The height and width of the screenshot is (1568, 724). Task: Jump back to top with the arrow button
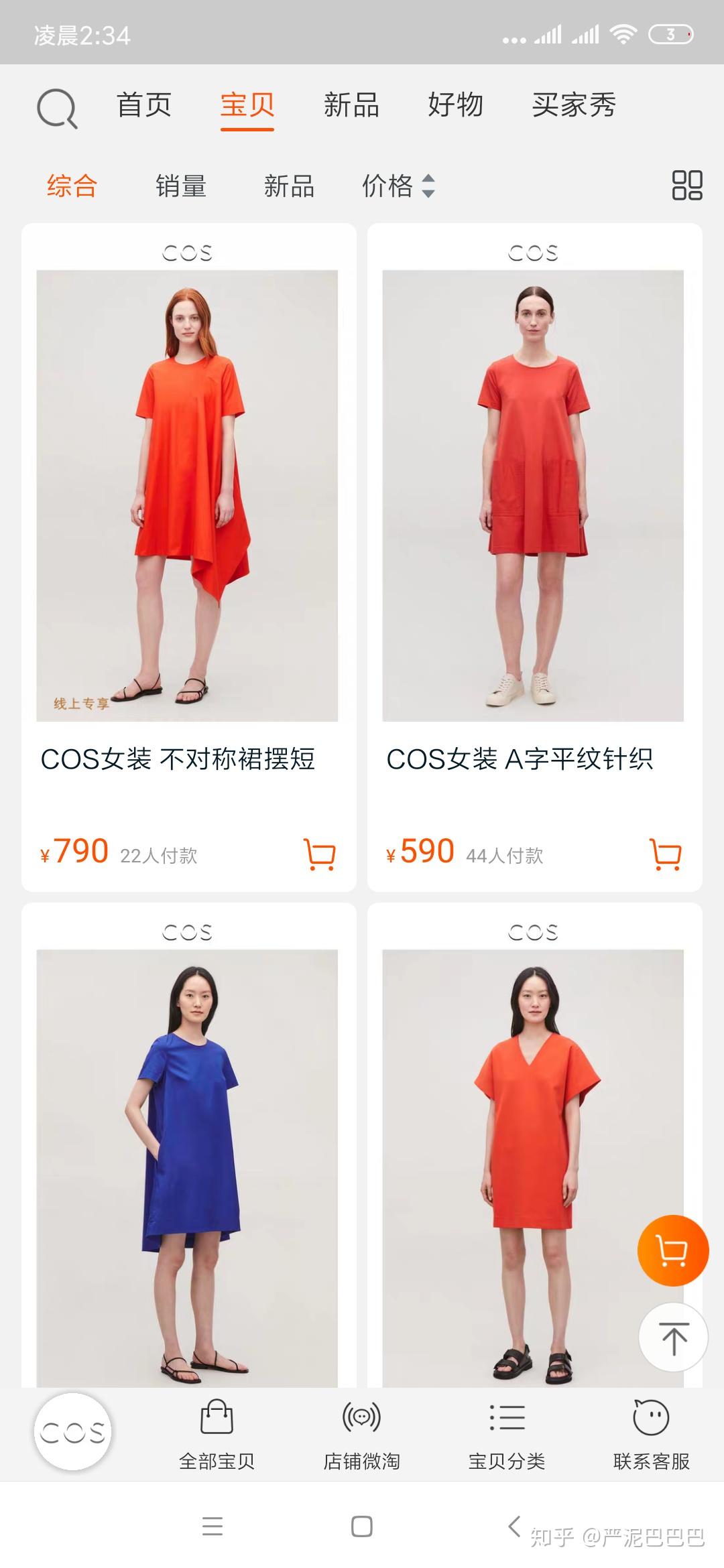[674, 1337]
